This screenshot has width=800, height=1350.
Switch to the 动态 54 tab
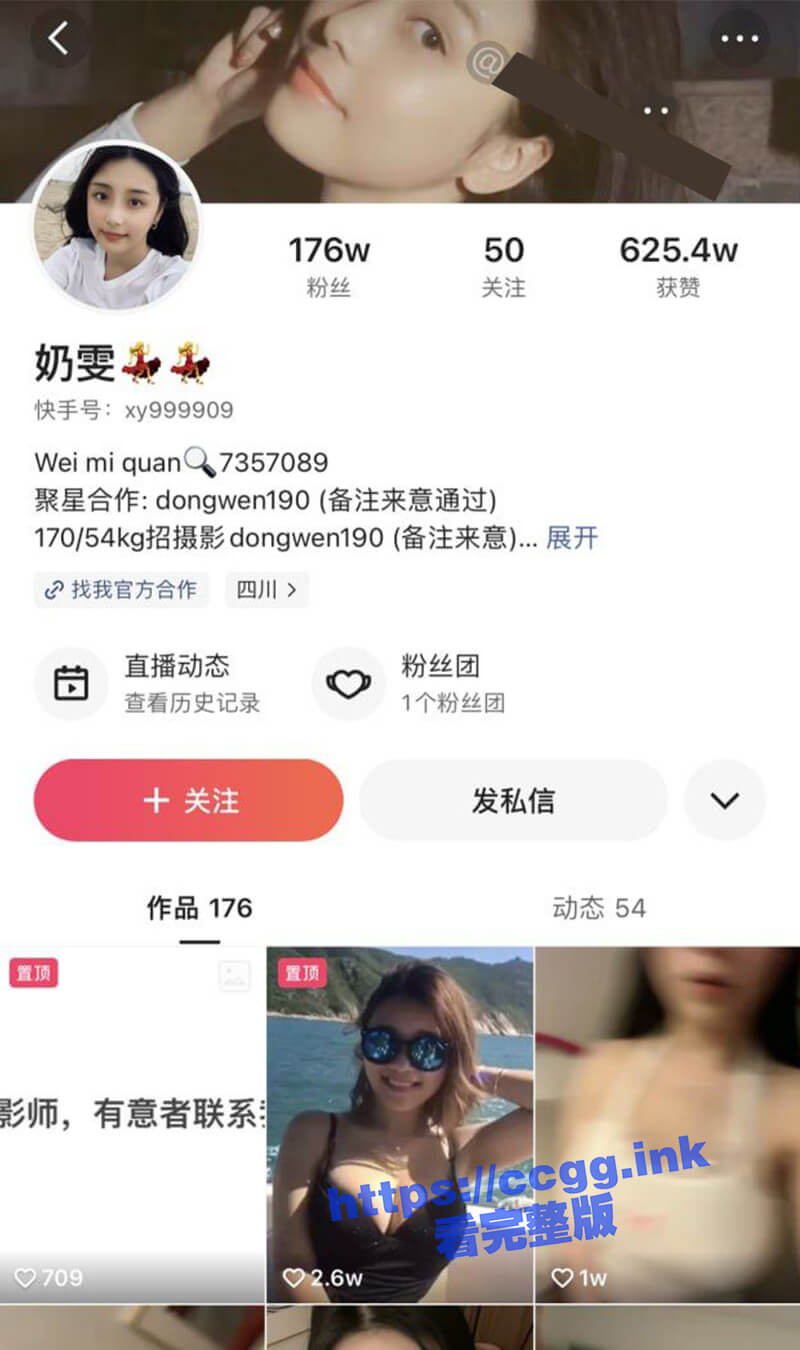(599, 908)
